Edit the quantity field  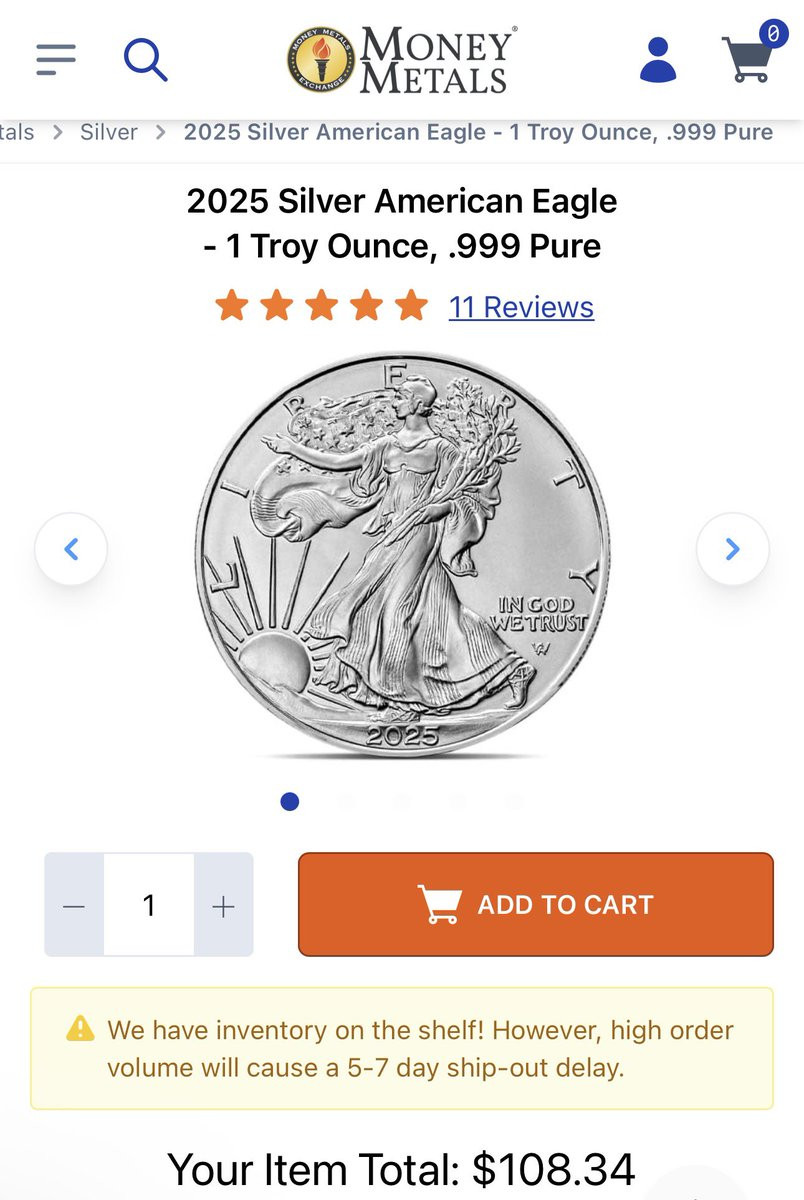[x=149, y=905]
